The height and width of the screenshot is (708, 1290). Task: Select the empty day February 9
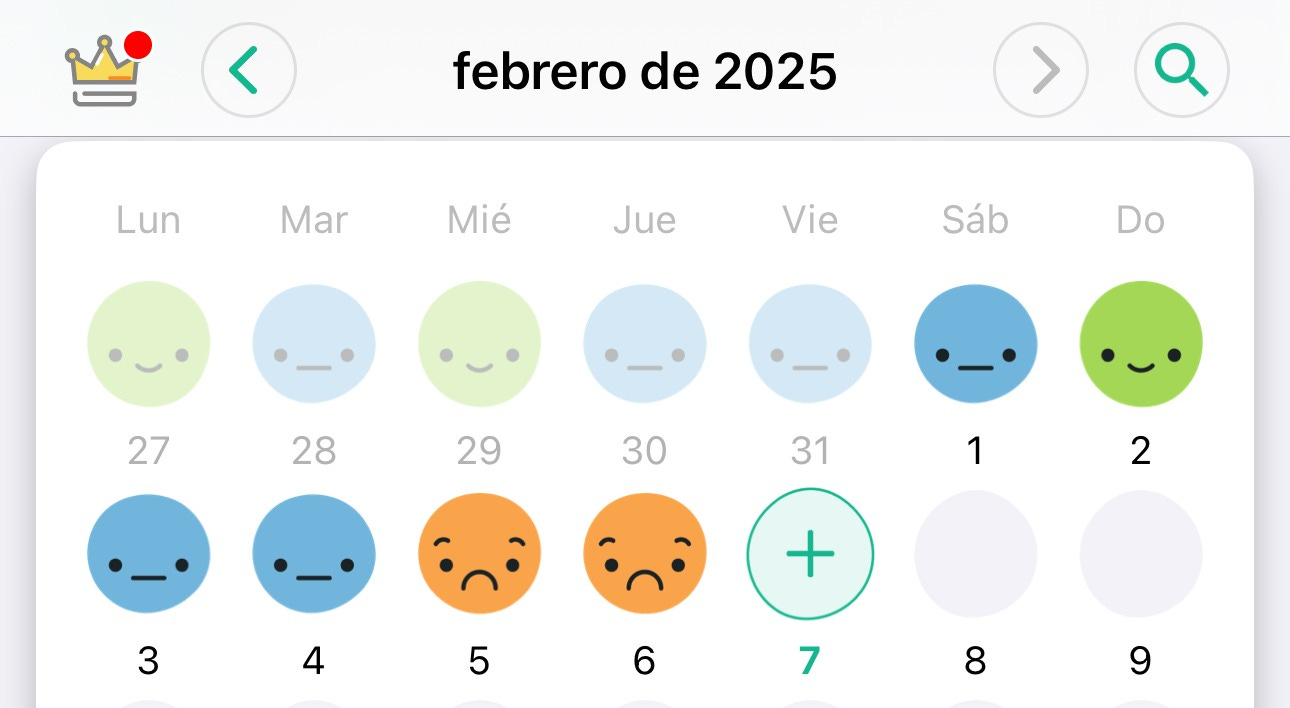(x=1141, y=554)
